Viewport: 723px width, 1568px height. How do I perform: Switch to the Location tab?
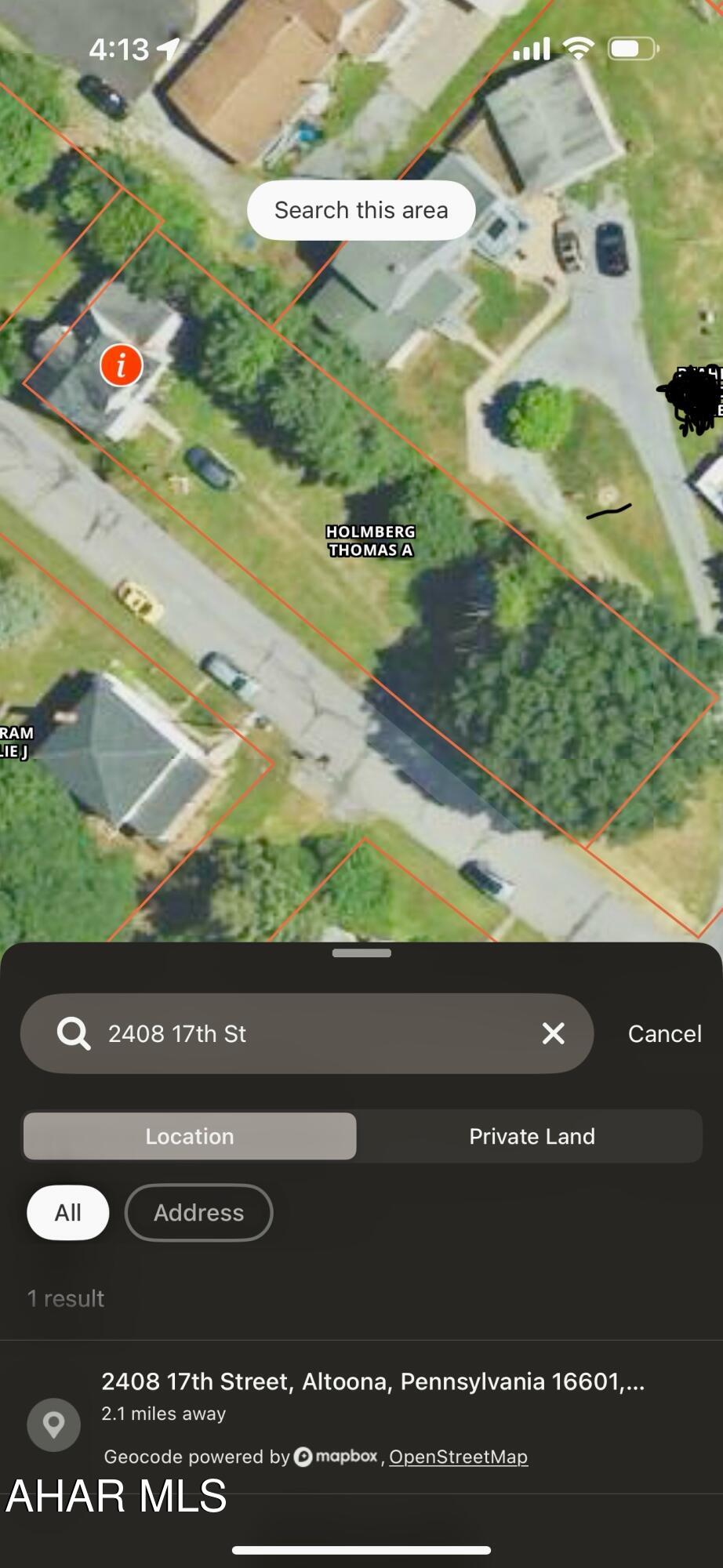coord(190,1136)
